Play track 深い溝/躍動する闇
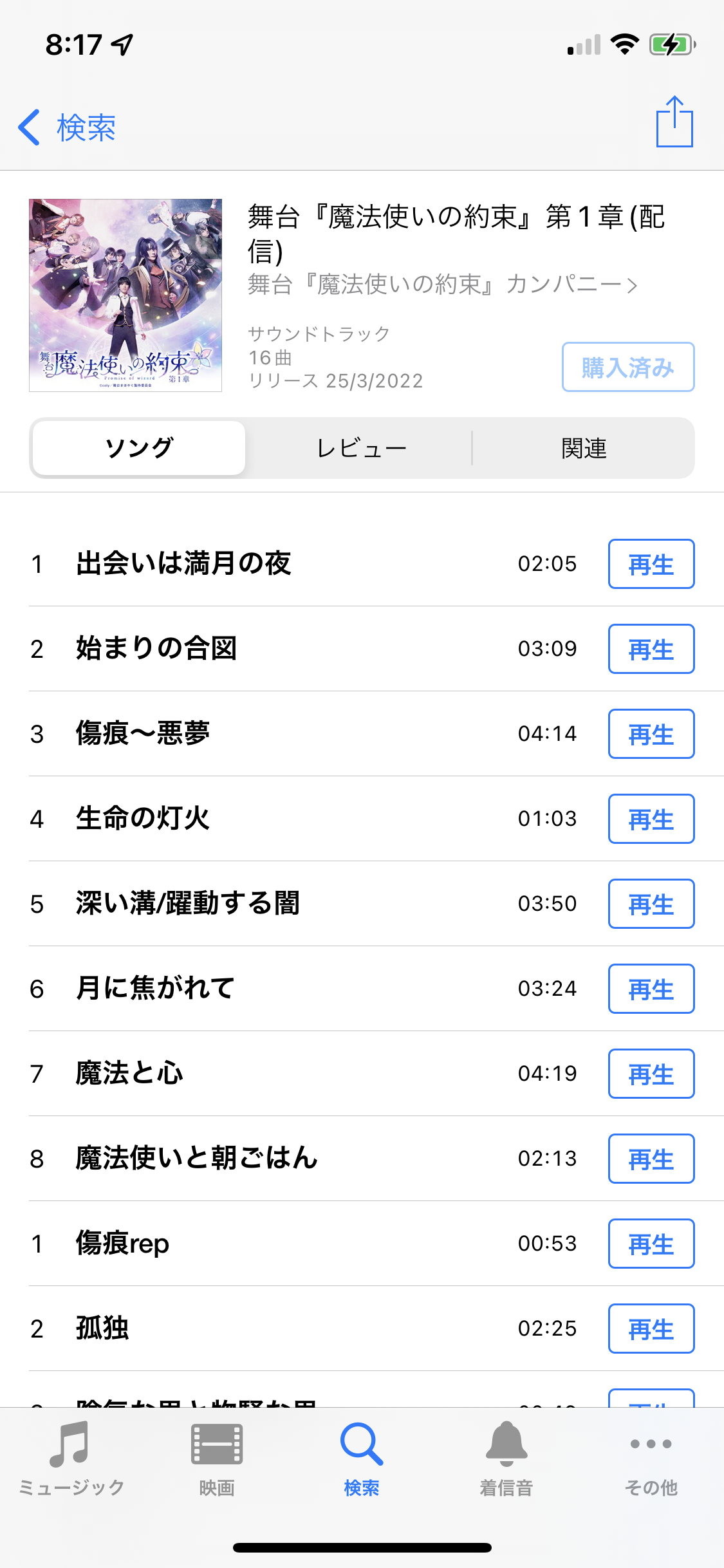724x1568 pixels. click(x=651, y=904)
